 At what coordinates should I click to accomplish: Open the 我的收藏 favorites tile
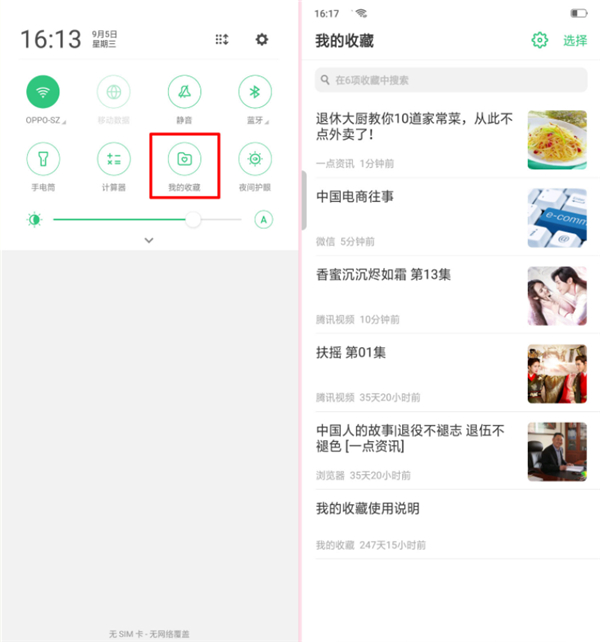184,159
